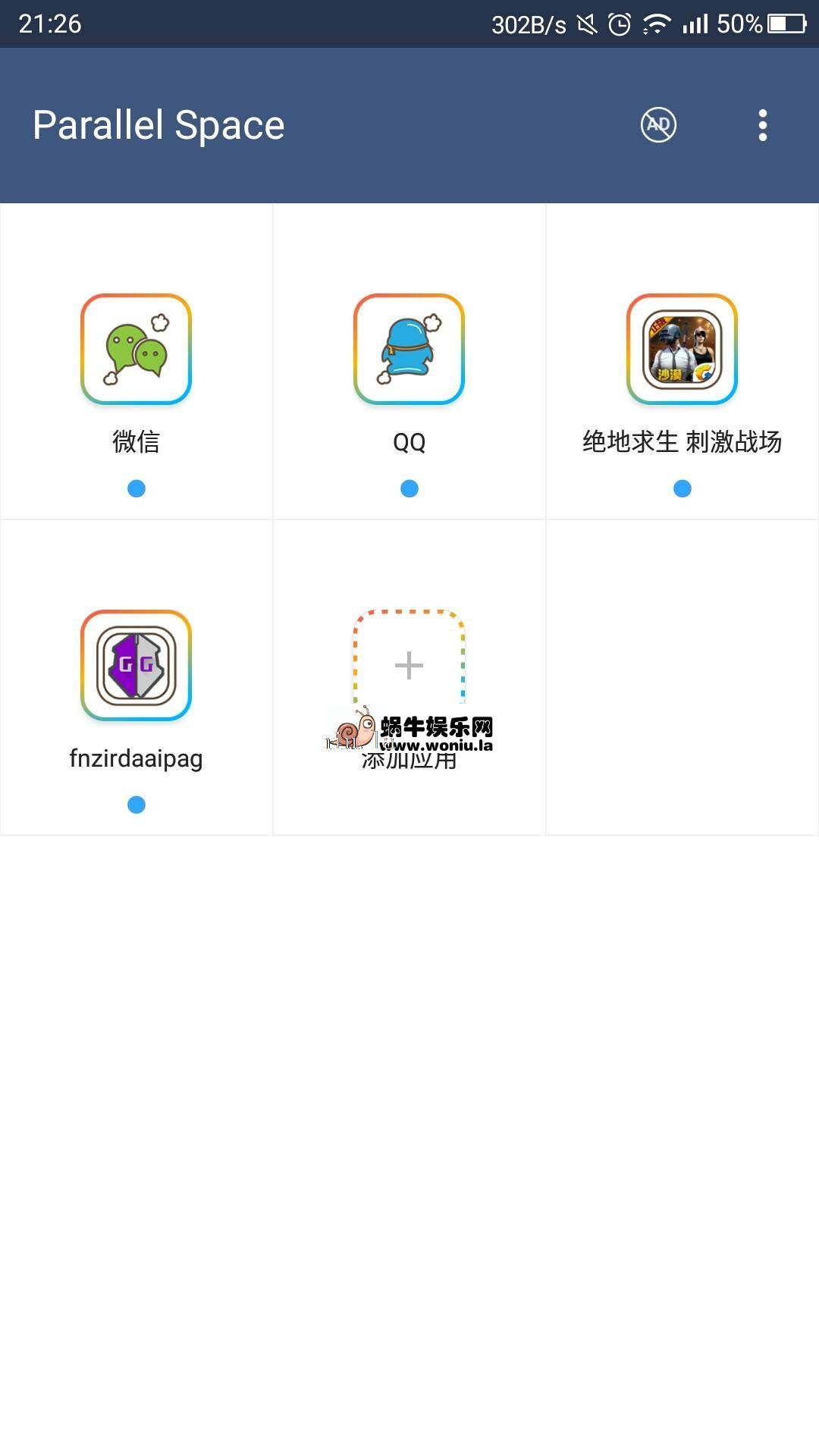Click the dashed plus tile
The height and width of the screenshot is (1456, 819).
409,664
